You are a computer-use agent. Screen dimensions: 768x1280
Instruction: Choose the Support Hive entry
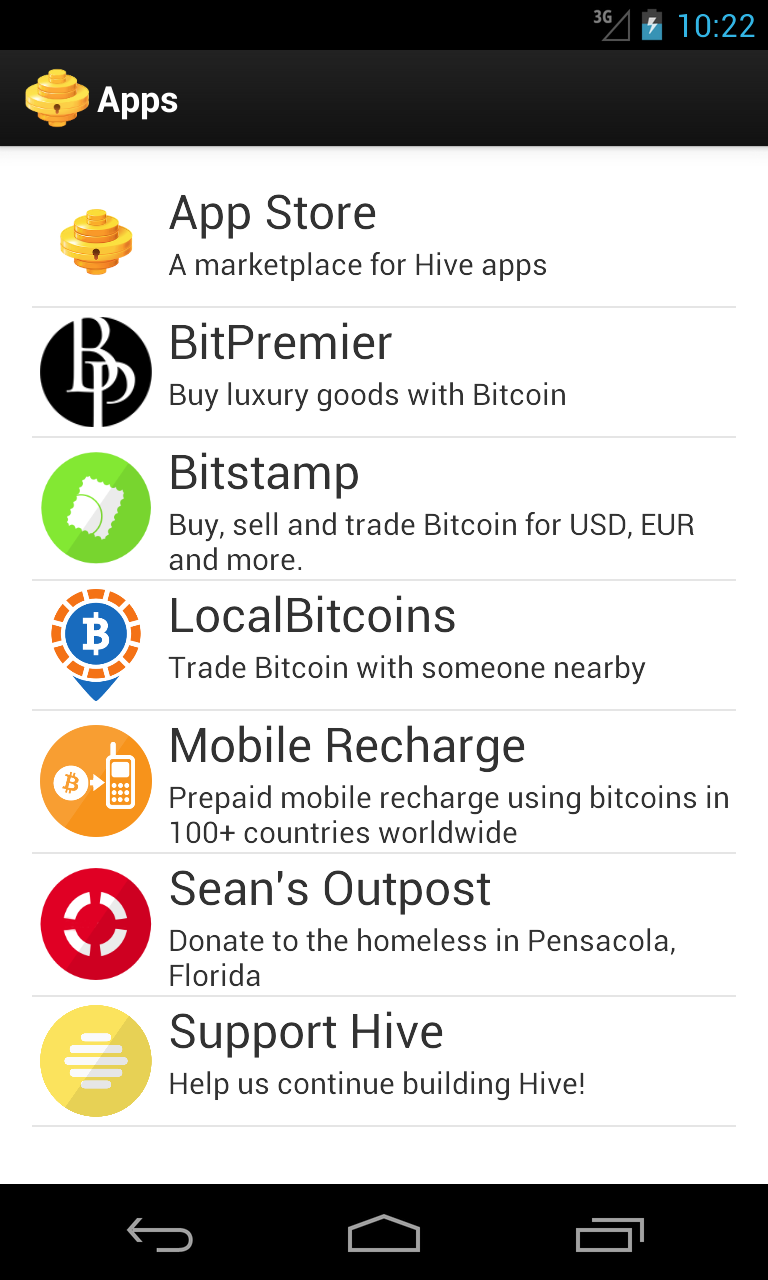[x=384, y=1061]
